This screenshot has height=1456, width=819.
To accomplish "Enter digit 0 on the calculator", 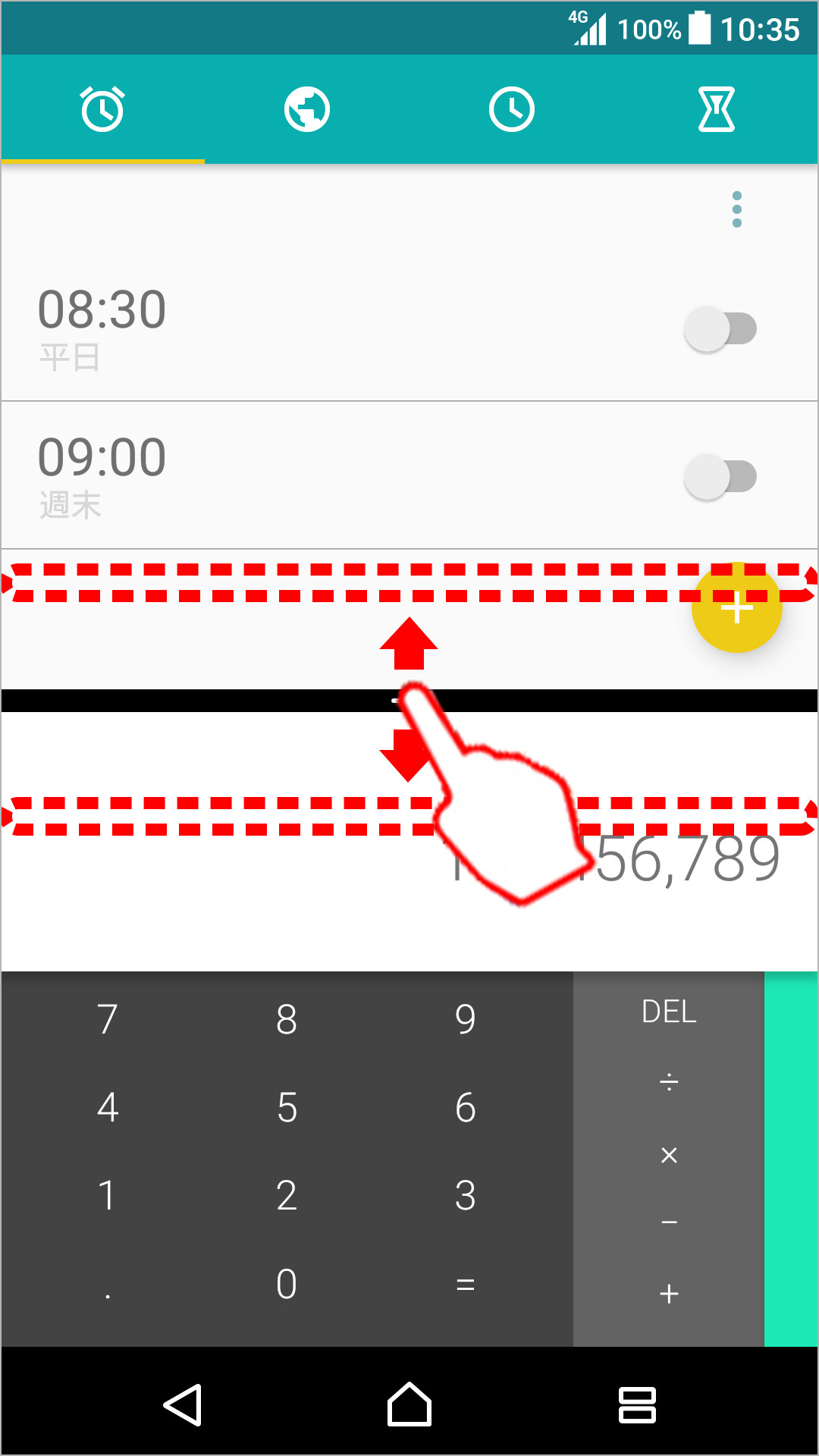I will coord(287,1284).
